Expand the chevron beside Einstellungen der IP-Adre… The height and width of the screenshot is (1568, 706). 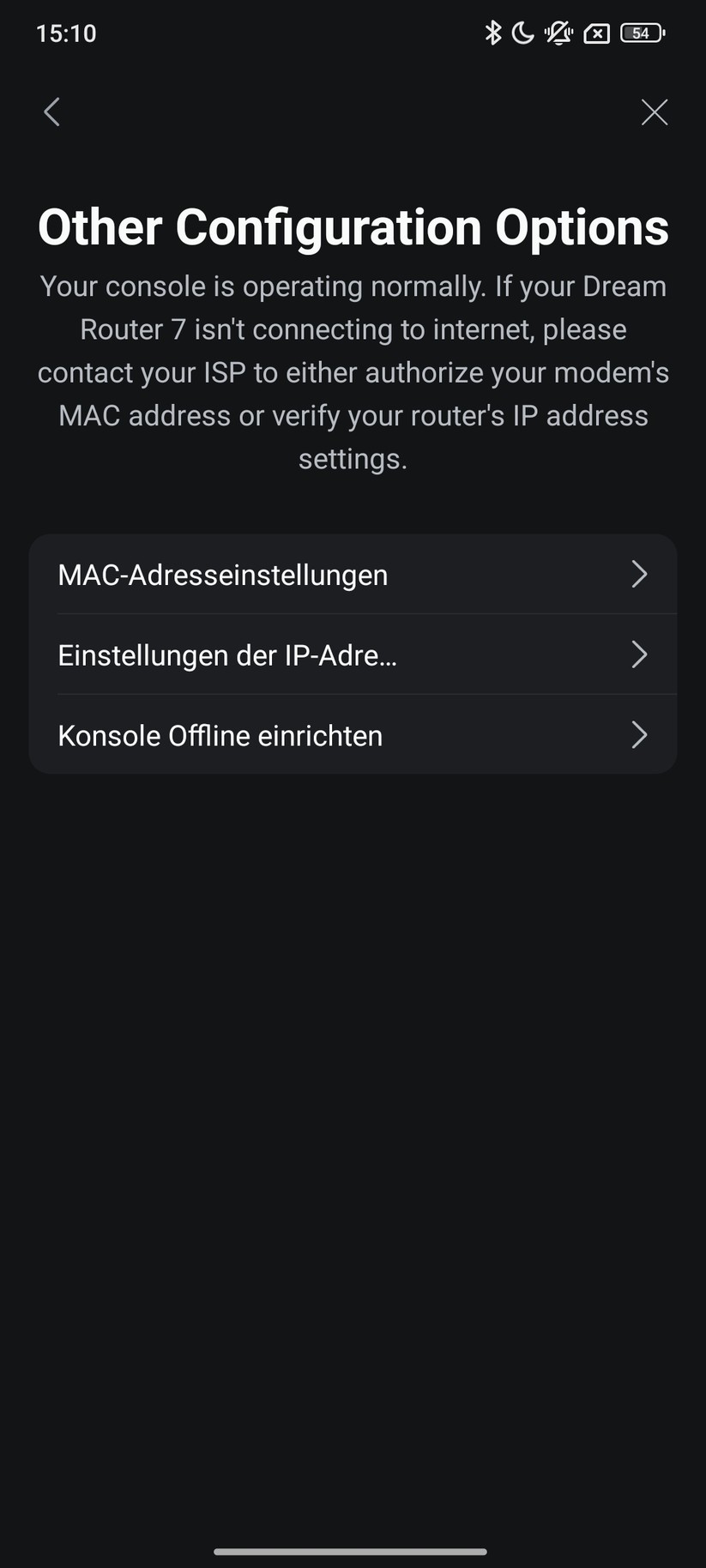(x=639, y=654)
